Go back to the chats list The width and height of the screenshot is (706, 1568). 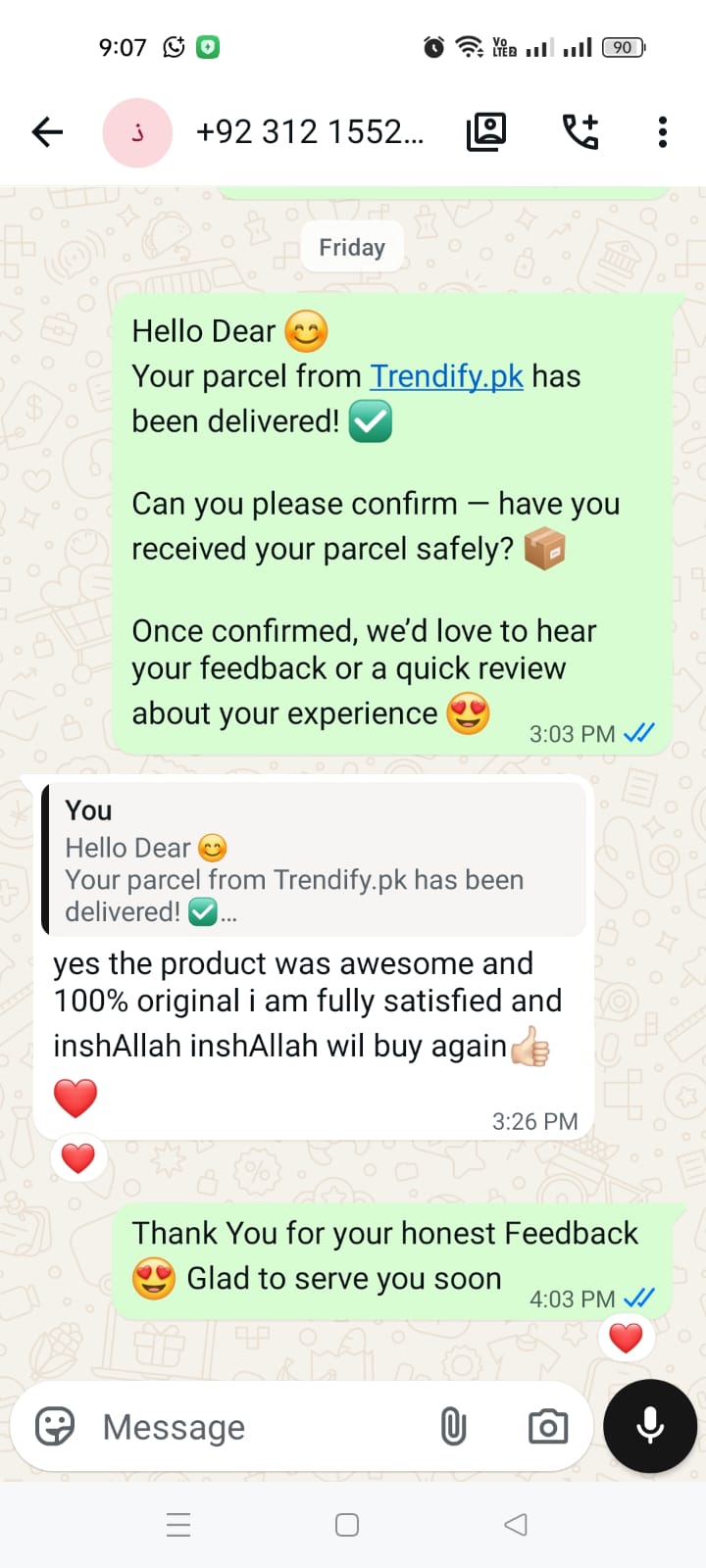(x=47, y=131)
